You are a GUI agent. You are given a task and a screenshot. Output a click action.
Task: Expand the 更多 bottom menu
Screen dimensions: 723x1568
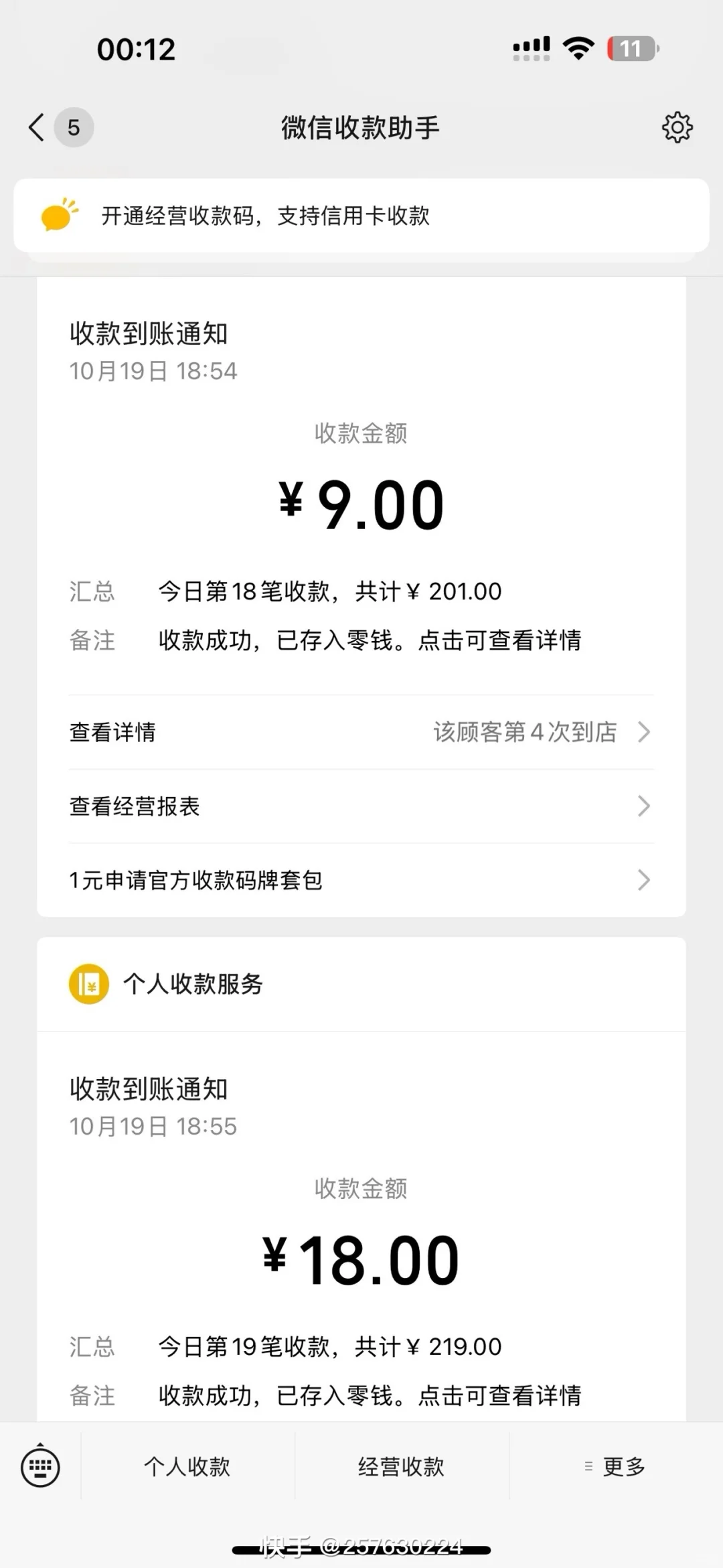coord(616,1467)
